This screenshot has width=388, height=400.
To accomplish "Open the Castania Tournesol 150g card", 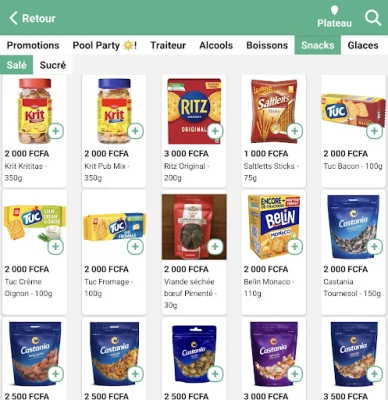I will (x=353, y=252).
